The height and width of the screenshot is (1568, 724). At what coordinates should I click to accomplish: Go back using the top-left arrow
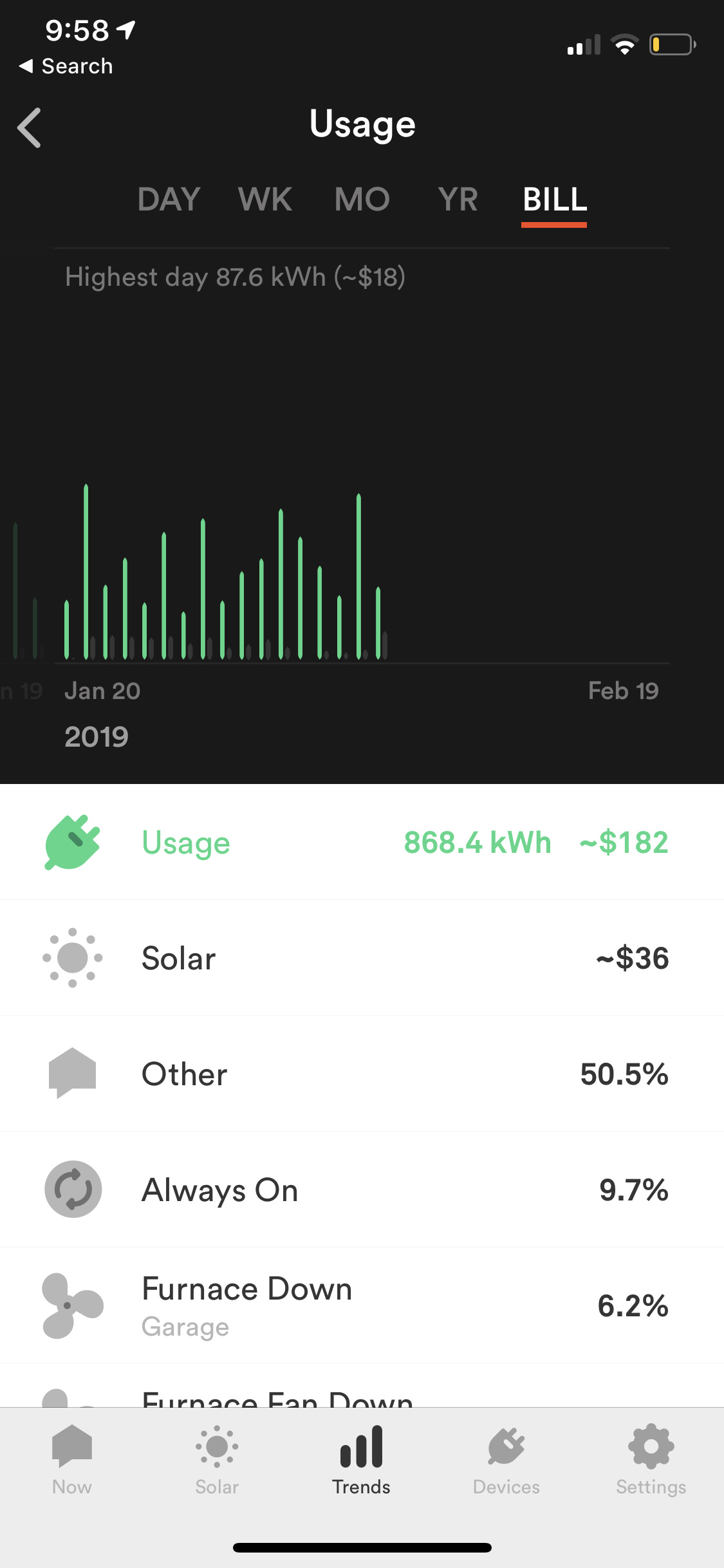(x=30, y=127)
